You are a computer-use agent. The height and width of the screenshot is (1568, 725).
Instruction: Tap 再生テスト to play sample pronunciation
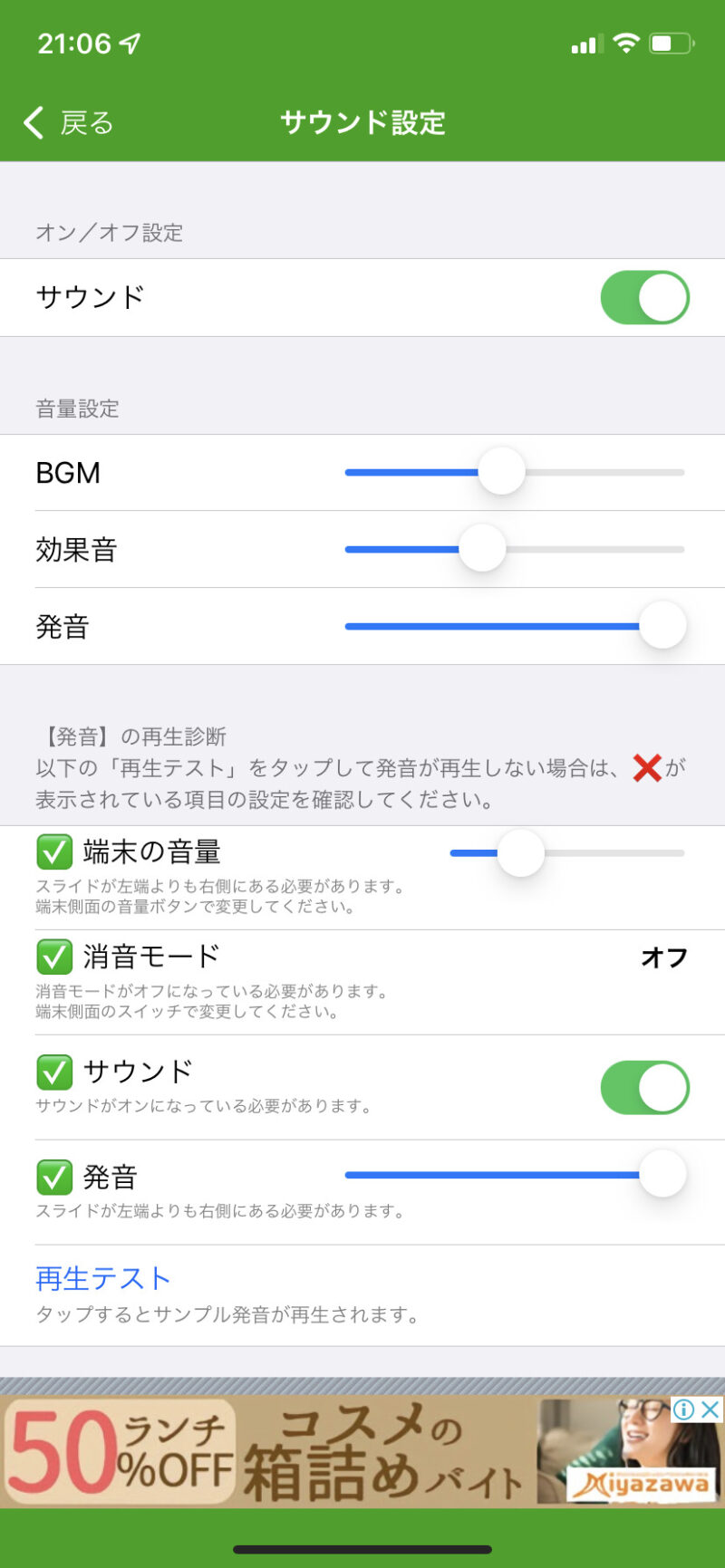tap(102, 1278)
